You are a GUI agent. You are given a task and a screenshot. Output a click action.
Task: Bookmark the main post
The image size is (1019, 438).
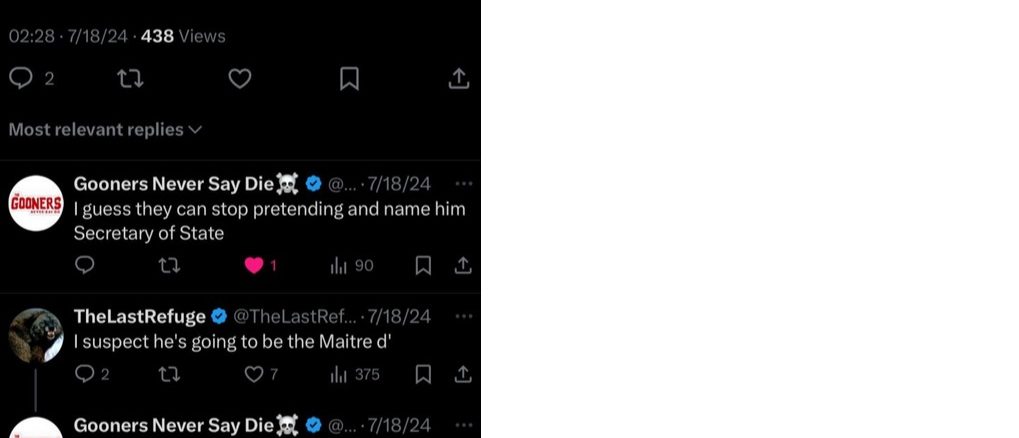tap(349, 78)
